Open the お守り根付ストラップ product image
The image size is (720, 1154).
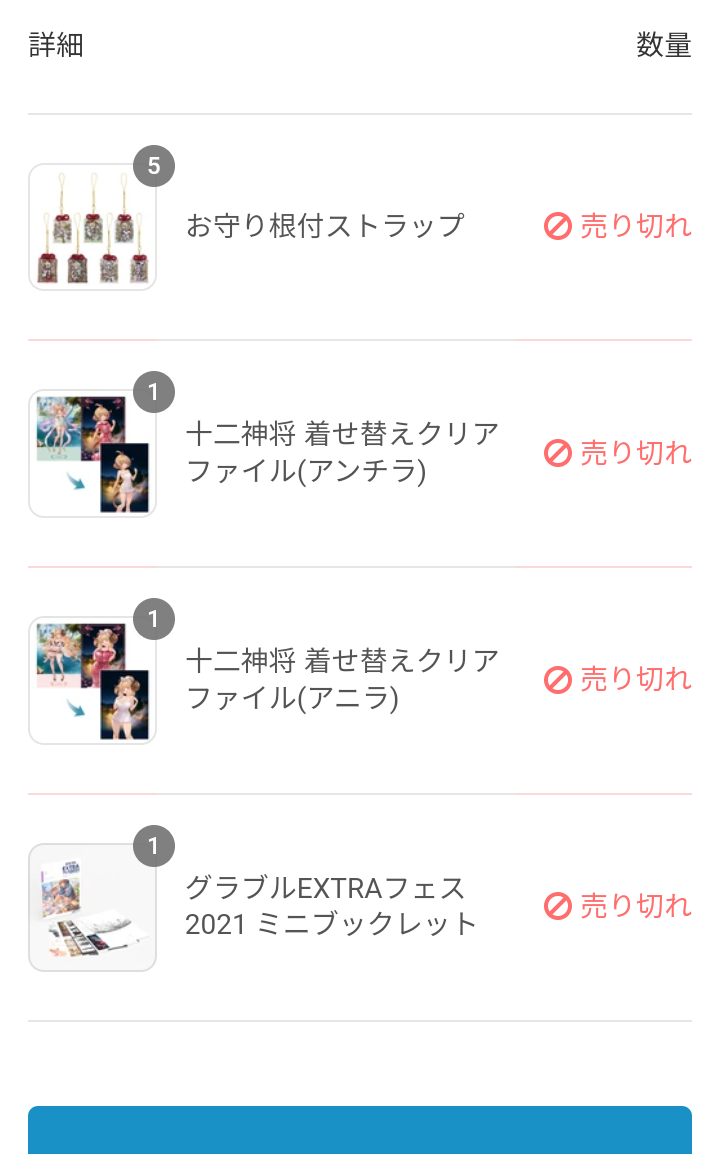92,227
